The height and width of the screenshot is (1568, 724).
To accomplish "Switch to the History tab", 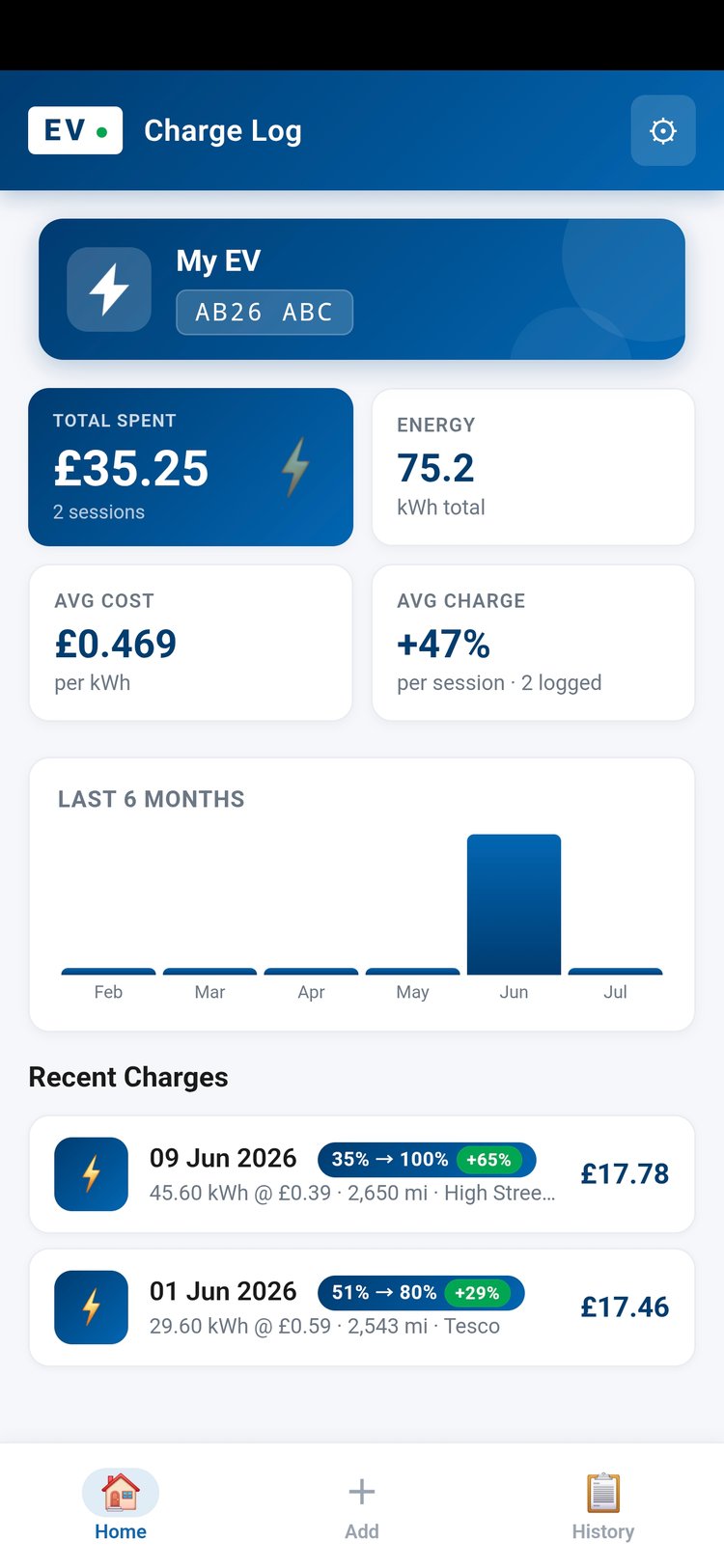I will coord(603,1506).
